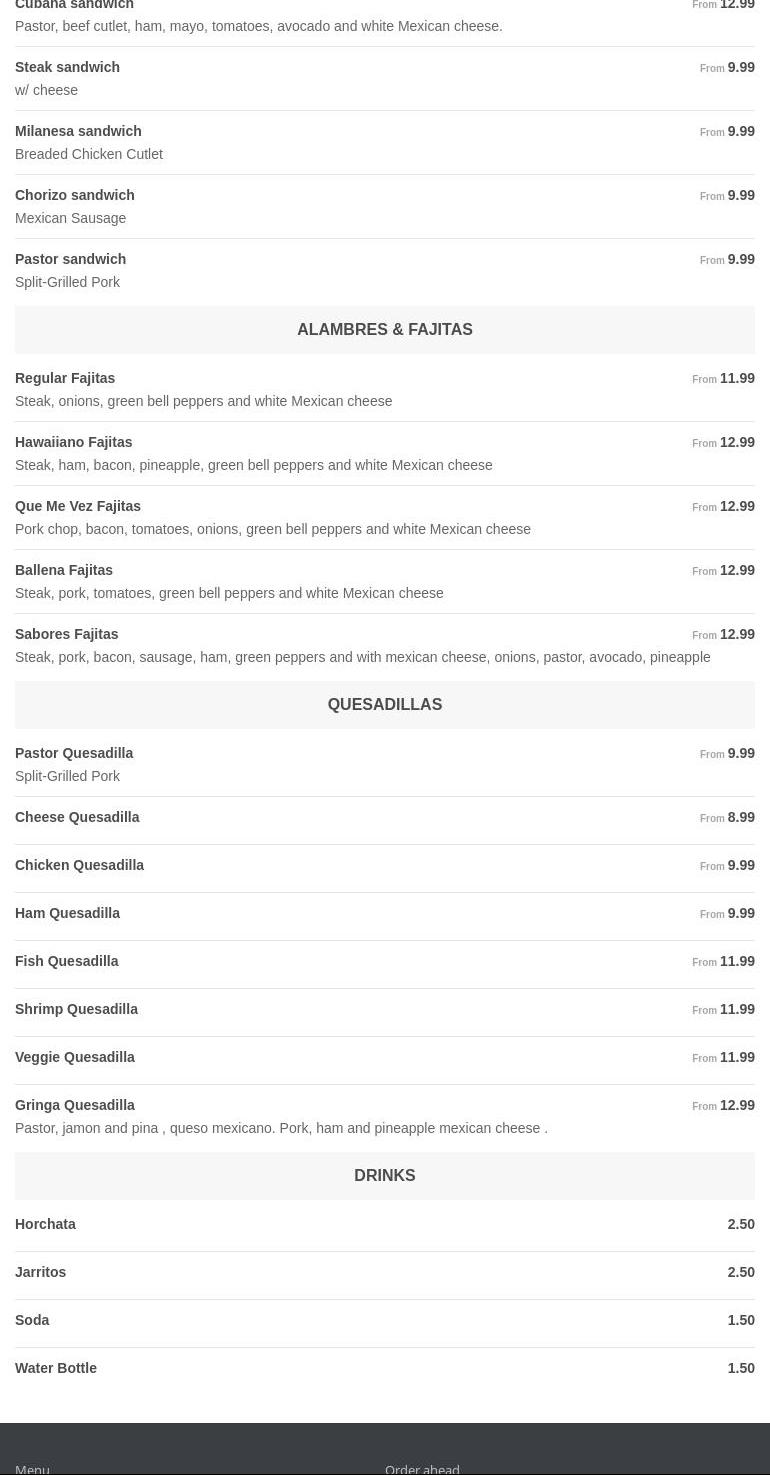Screen dimensions: 770x1475
Task: Select the Milanesa sandwich
Action: pos(385,142)
